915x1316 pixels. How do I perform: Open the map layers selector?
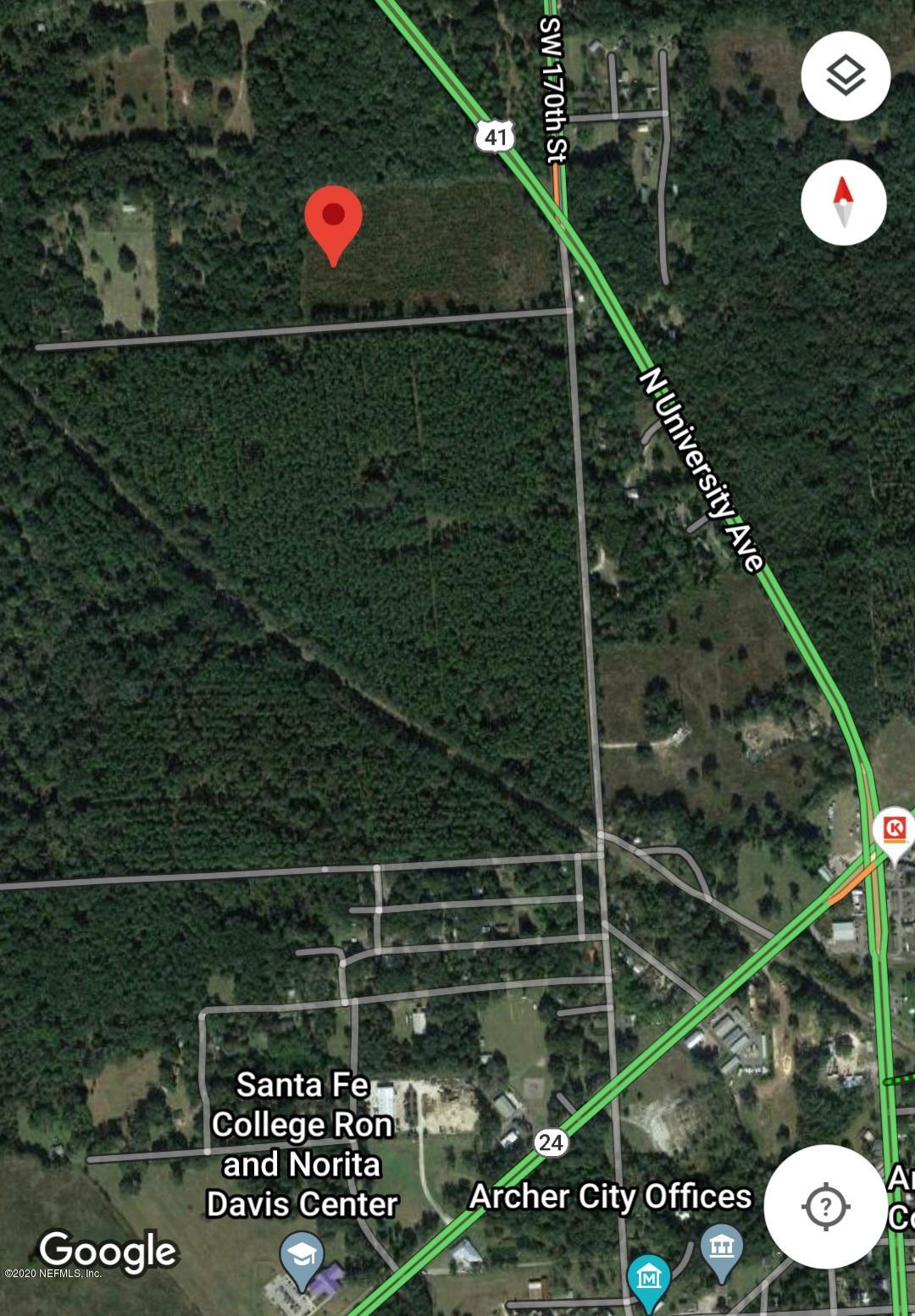pyautogui.click(x=845, y=75)
